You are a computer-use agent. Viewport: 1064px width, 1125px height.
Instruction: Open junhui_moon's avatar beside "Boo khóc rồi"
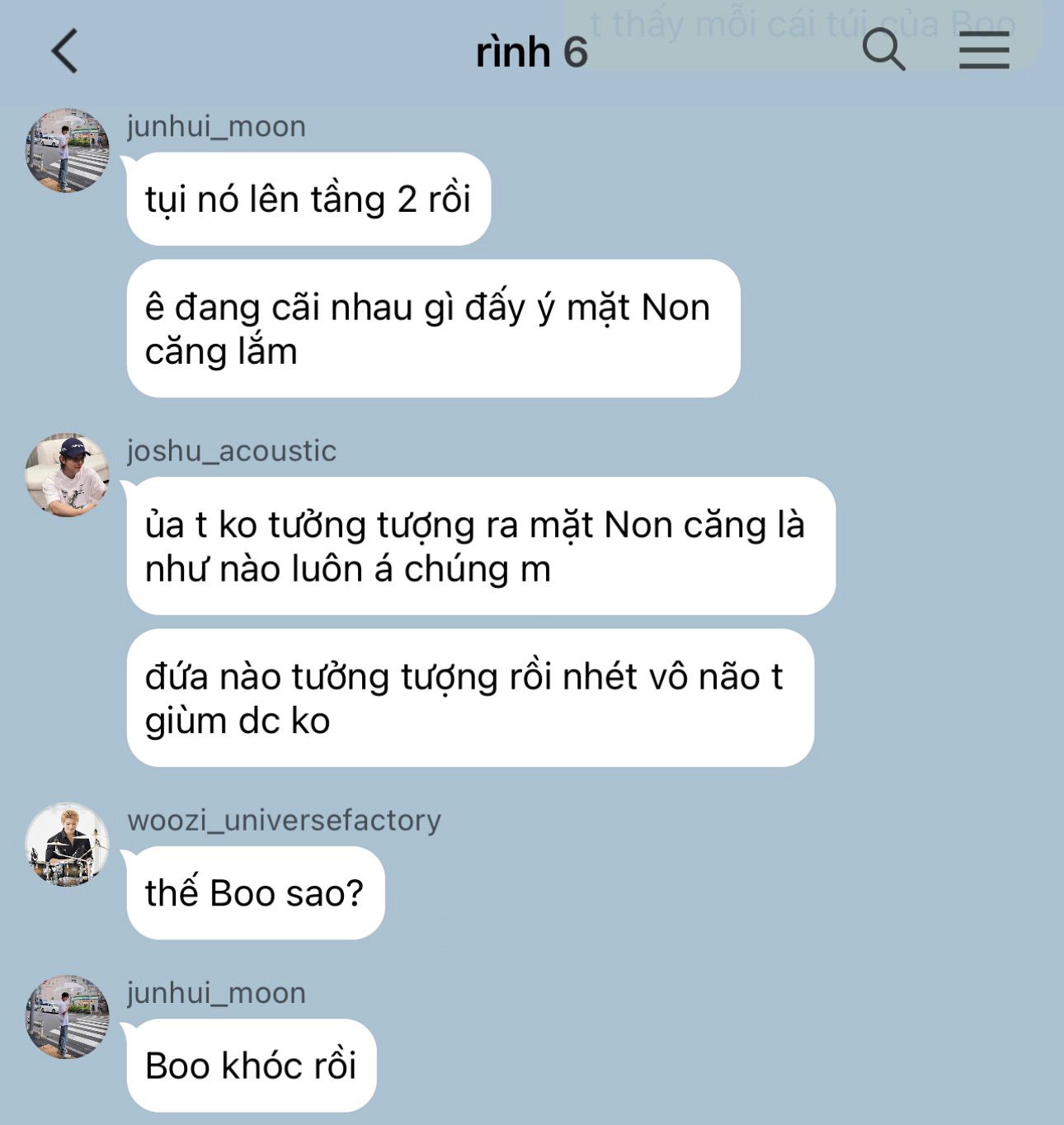click(x=67, y=1017)
